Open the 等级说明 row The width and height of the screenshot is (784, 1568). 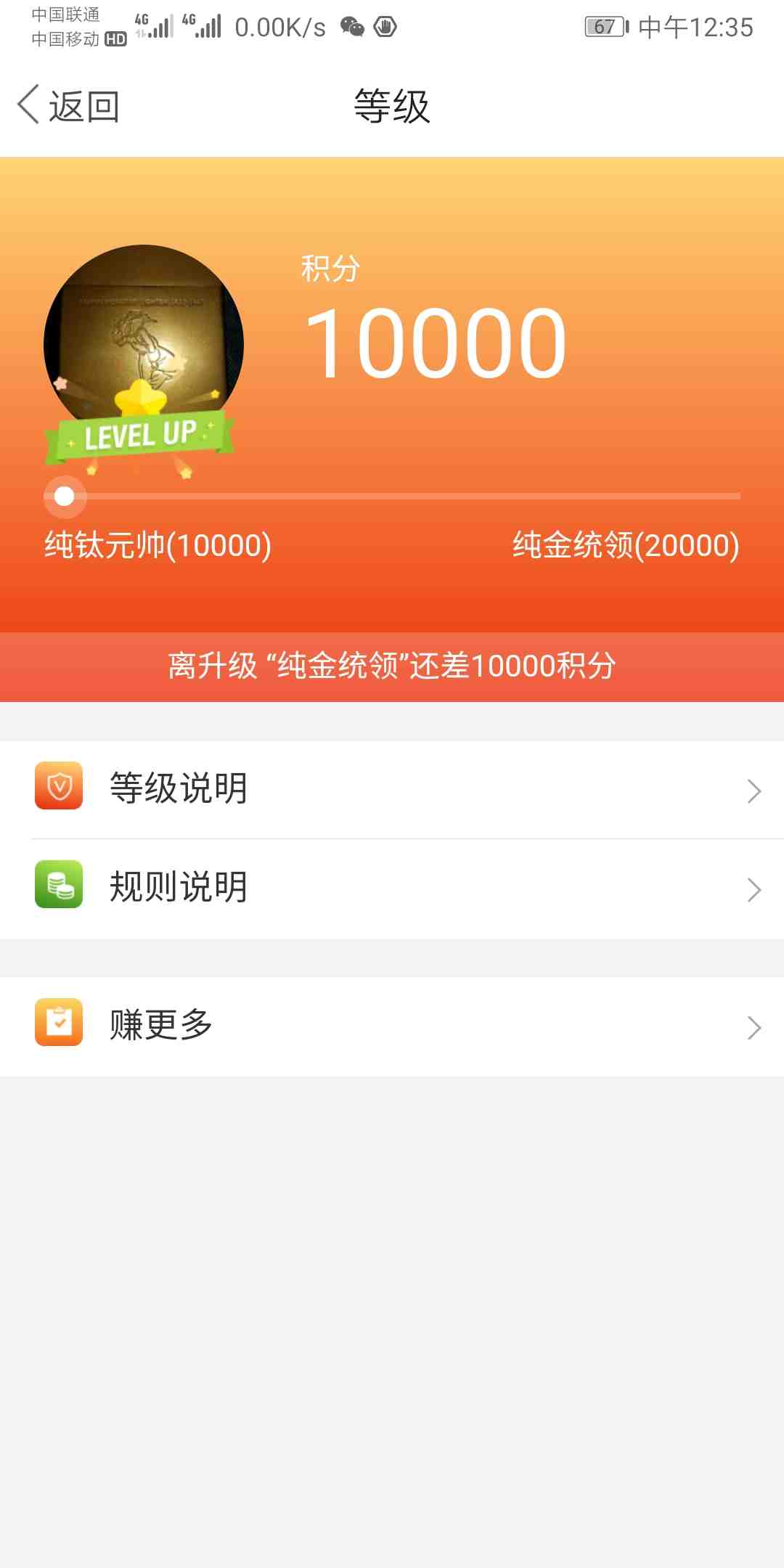click(x=392, y=789)
